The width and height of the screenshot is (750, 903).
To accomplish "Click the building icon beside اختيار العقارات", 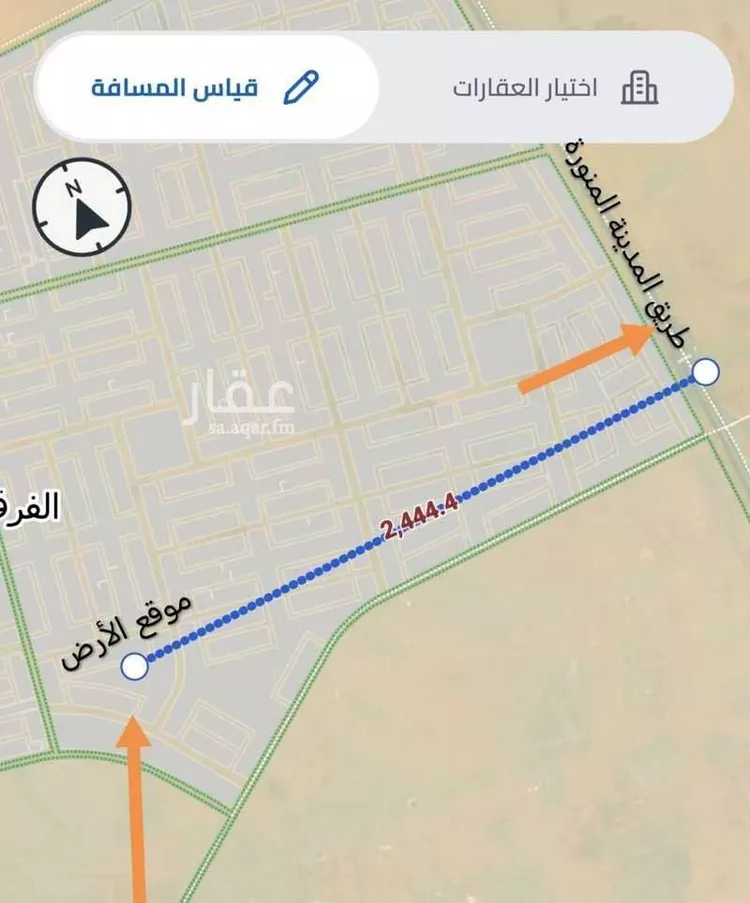I will (x=641, y=88).
